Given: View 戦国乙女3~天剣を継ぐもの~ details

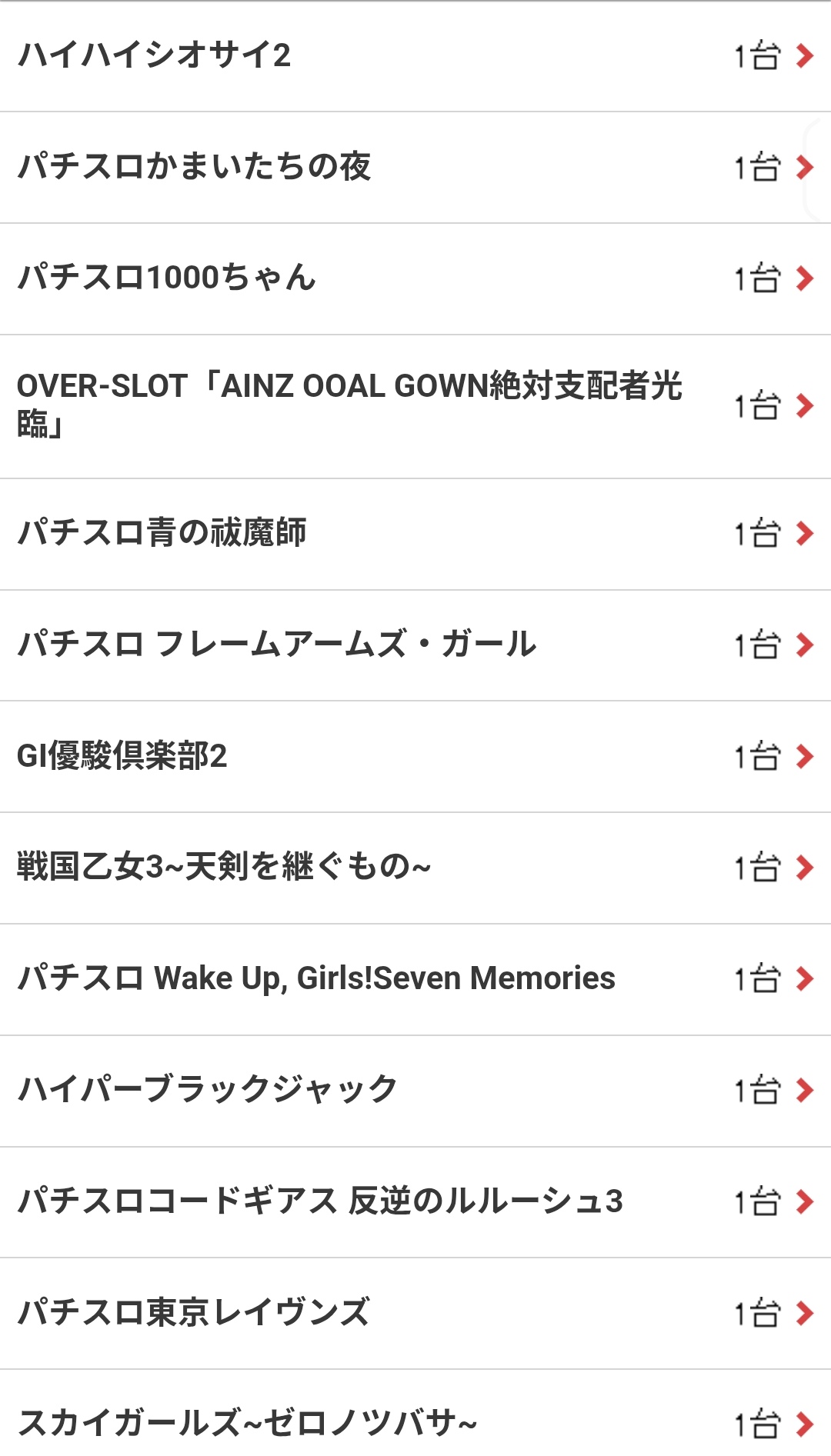Looking at the screenshot, I should (415, 868).
